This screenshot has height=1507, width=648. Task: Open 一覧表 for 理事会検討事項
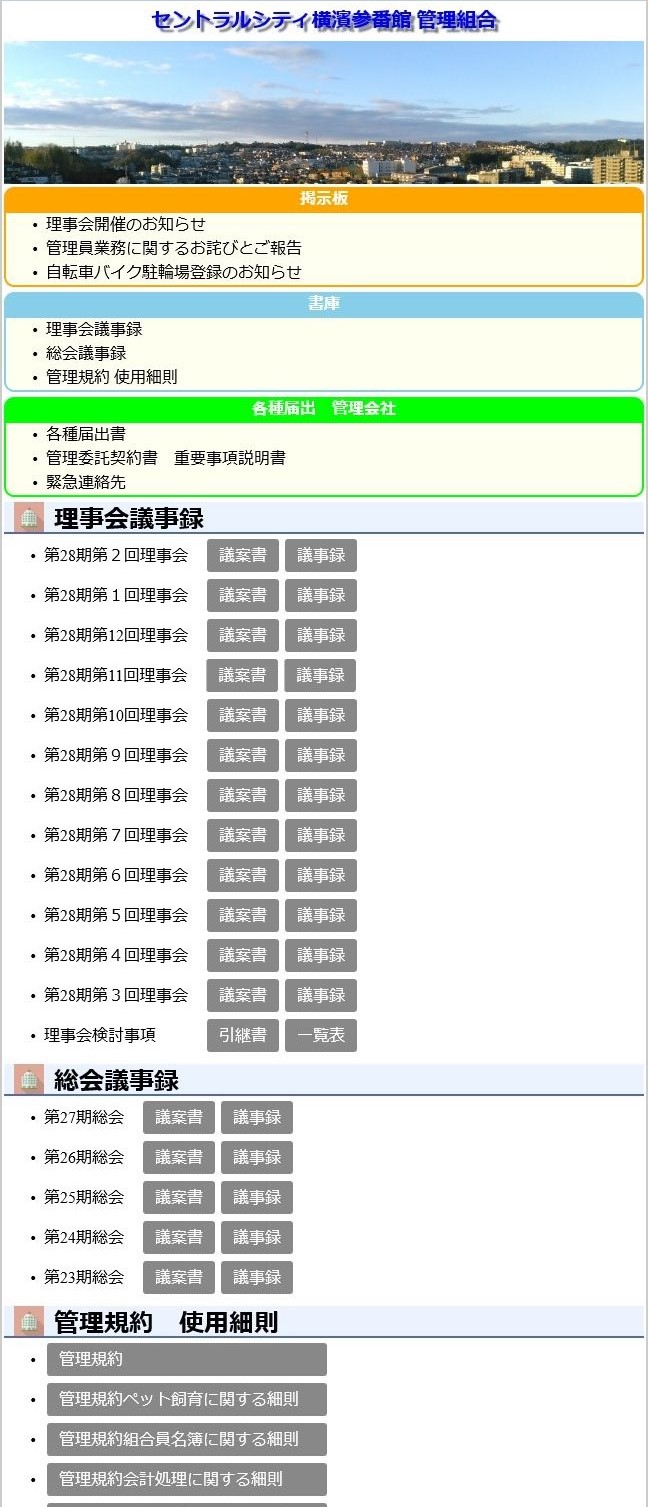(x=320, y=1036)
